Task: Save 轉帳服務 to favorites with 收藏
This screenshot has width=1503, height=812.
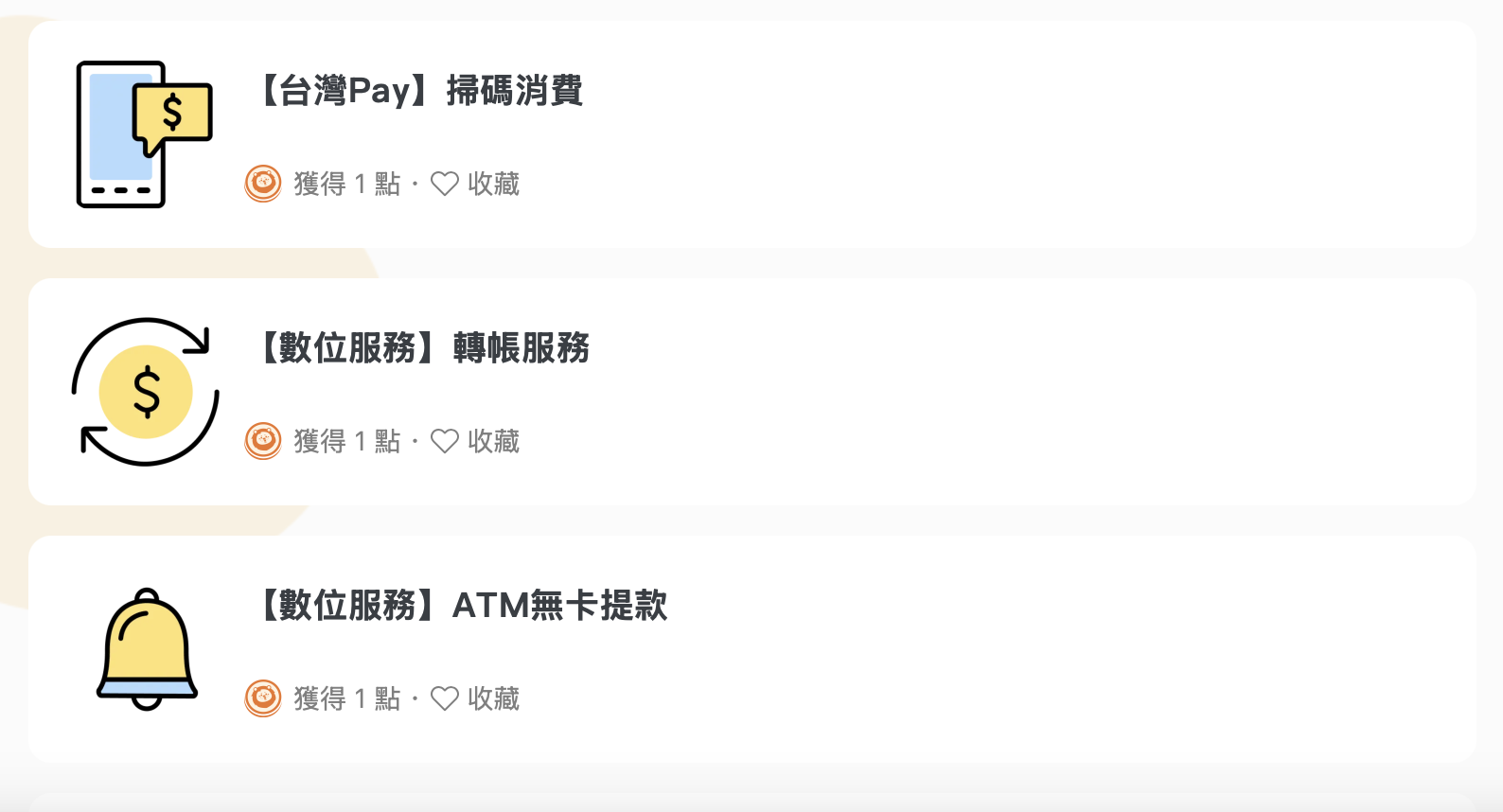Action: [x=445, y=441]
